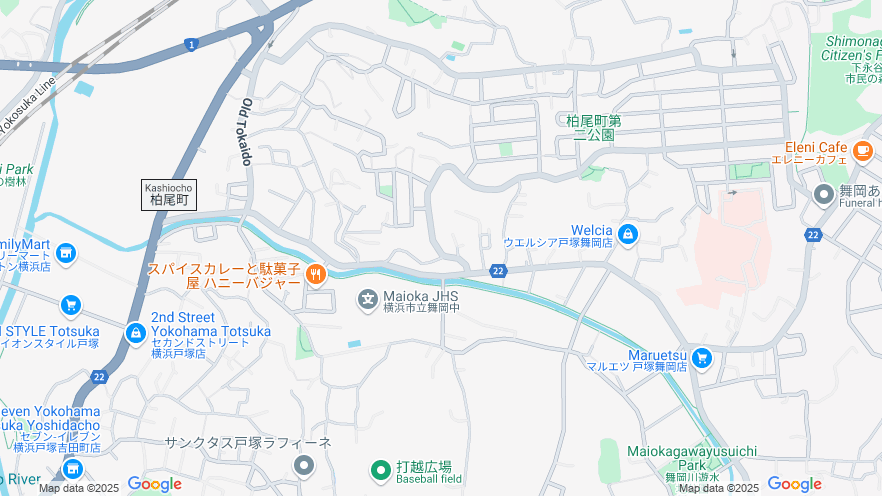Tap the Maioka JHS school marker

(367, 298)
